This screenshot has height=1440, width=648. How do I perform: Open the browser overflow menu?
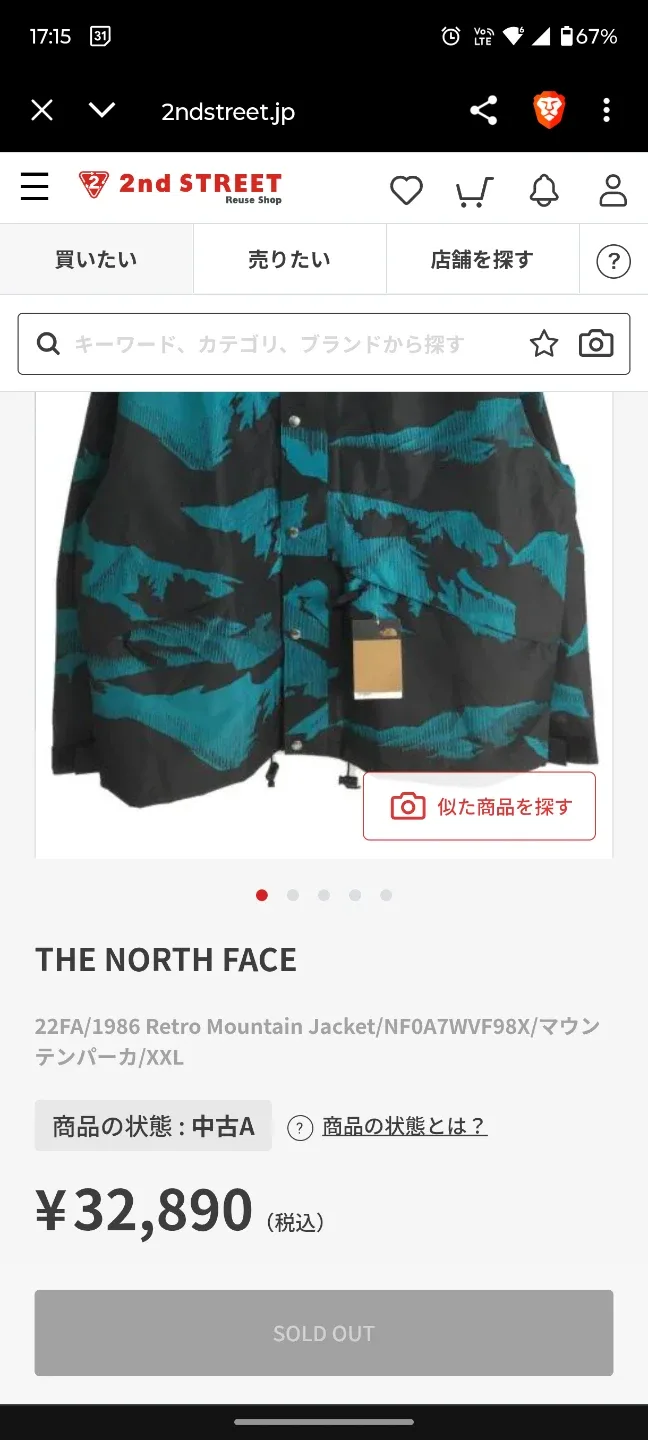(606, 110)
